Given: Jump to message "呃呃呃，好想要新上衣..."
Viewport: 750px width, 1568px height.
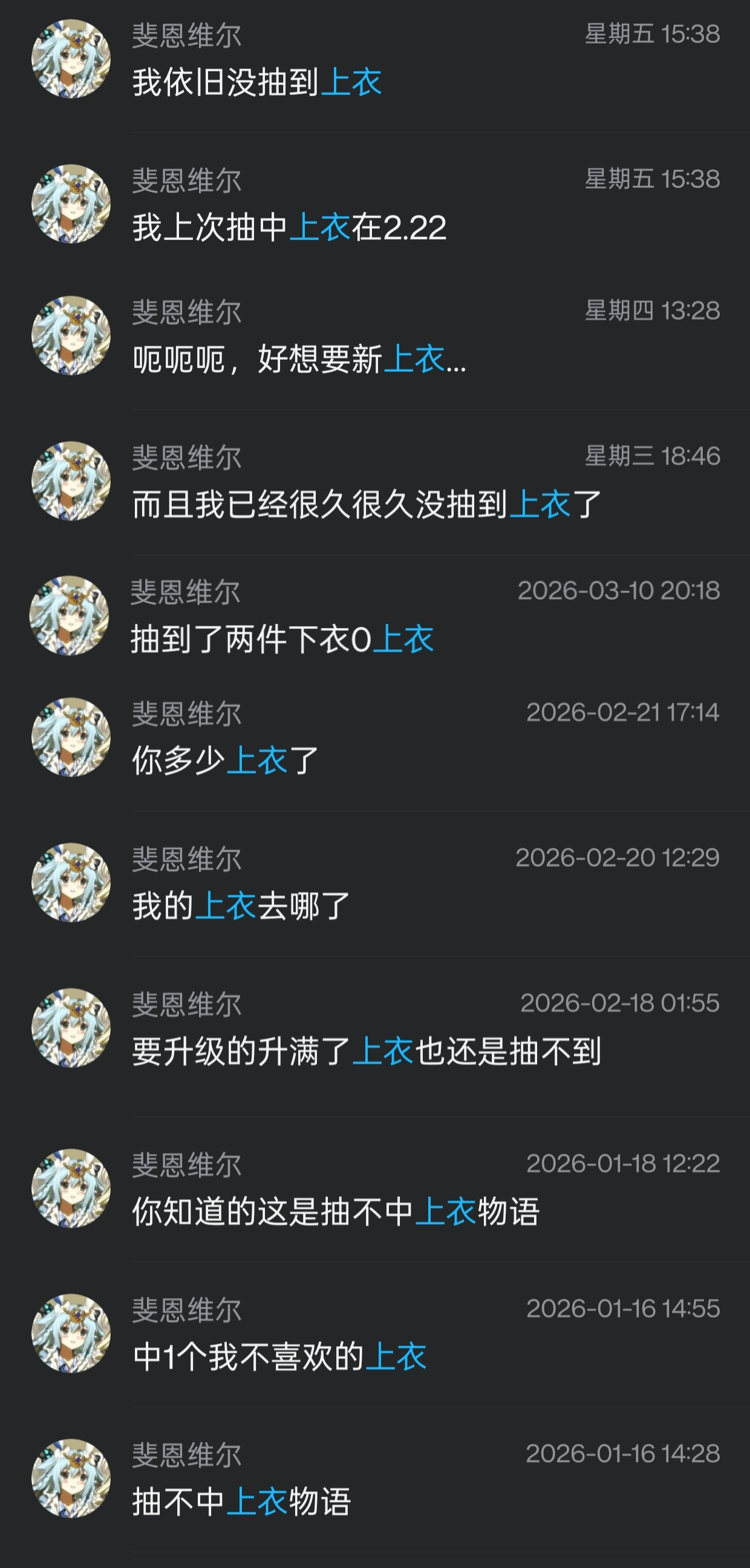Looking at the screenshot, I should 374,337.
